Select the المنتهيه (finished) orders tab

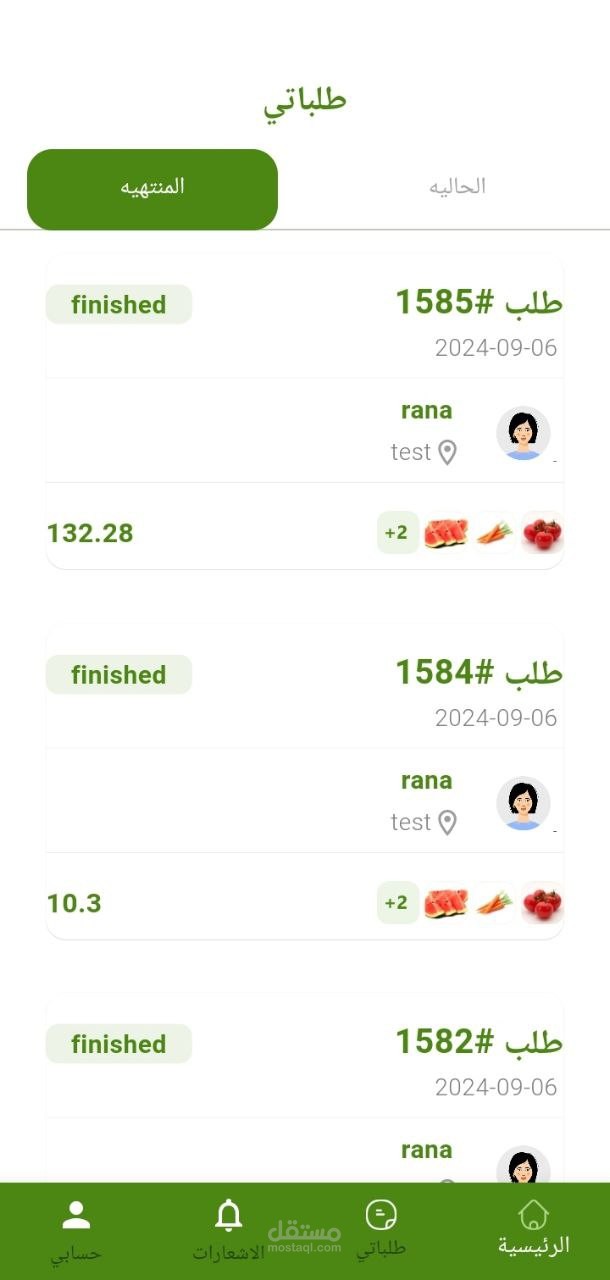[152, 189]
